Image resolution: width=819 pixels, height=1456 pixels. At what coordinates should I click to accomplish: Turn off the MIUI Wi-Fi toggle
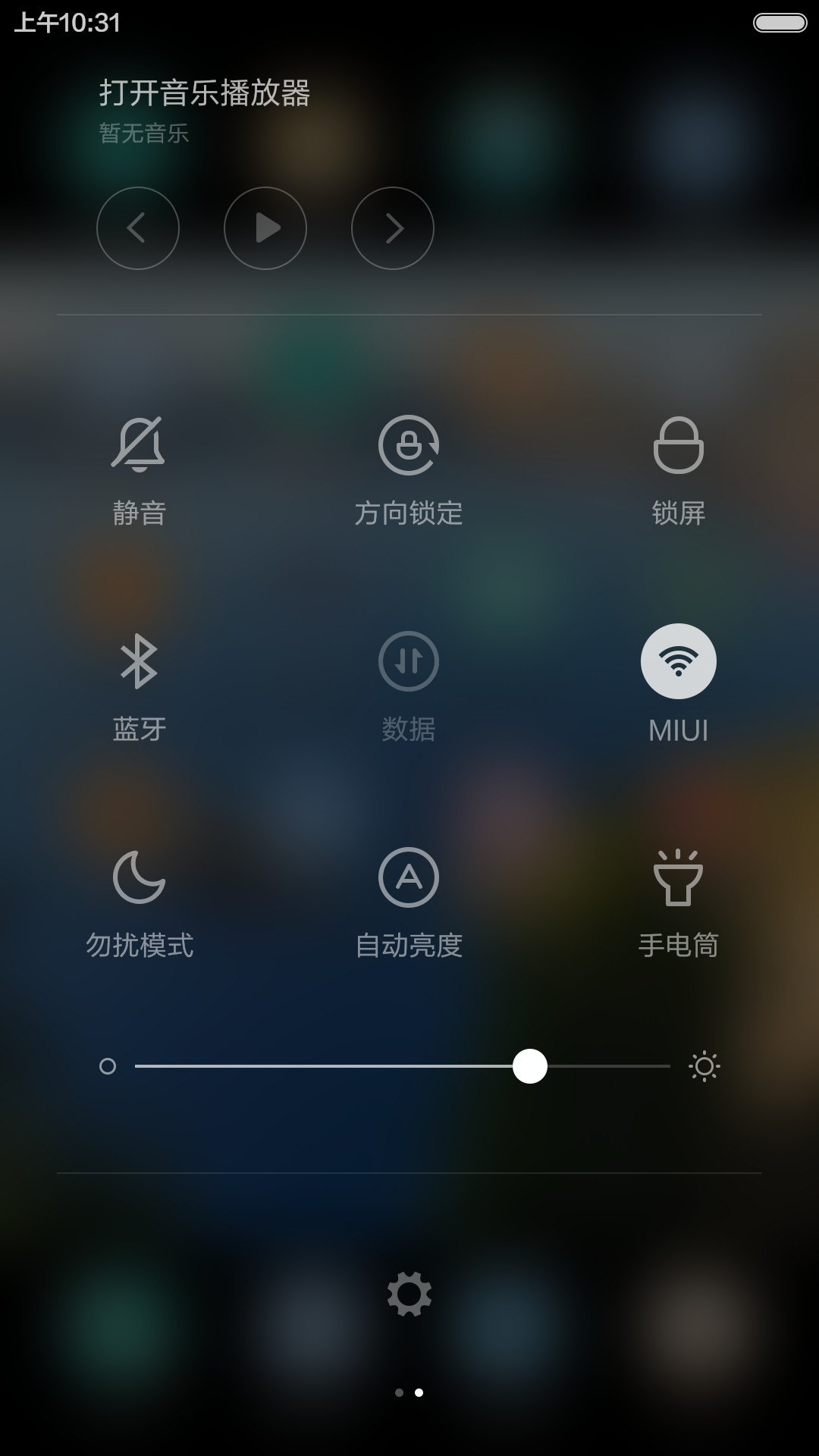click(679, 661)
